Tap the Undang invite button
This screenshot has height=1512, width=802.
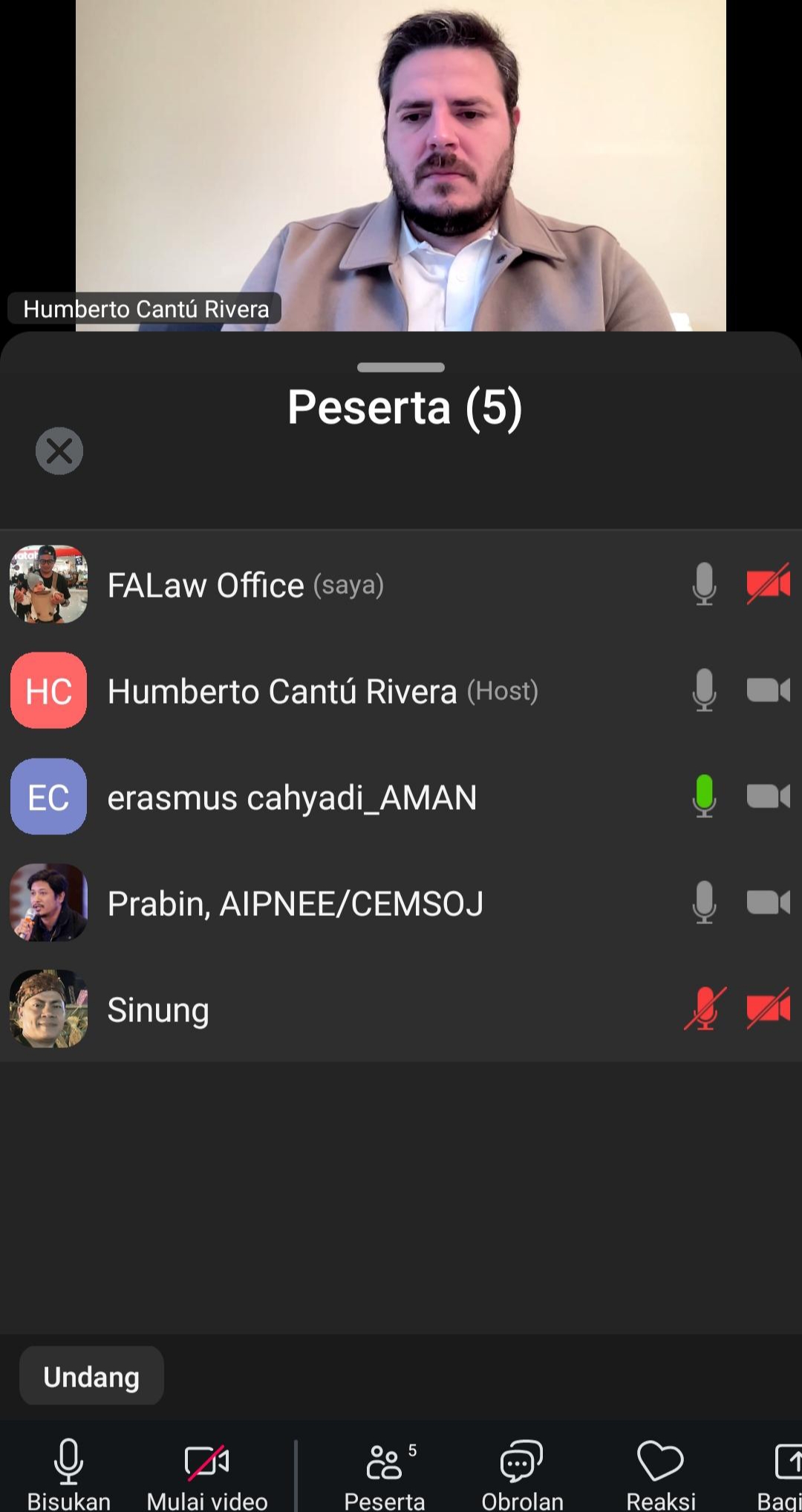coord(91,1377)
